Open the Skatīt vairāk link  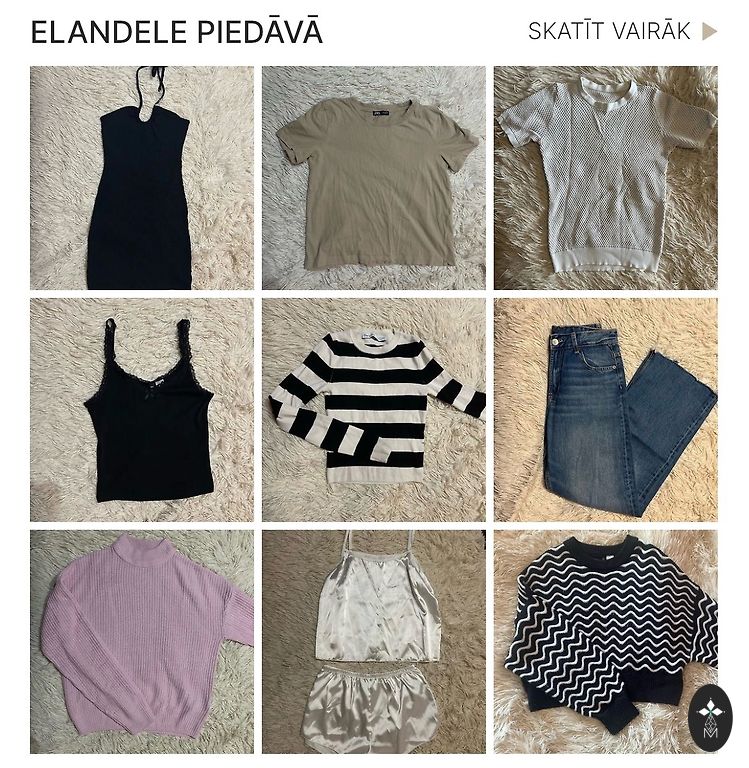[621, 31]
